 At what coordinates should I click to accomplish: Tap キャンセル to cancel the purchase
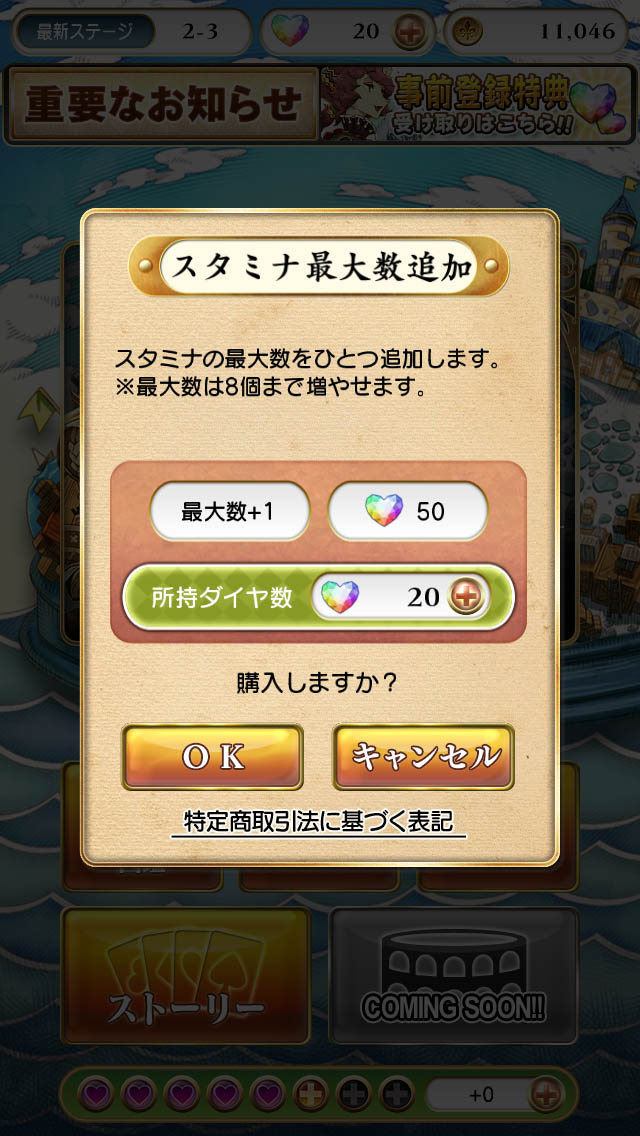(423, 757)
